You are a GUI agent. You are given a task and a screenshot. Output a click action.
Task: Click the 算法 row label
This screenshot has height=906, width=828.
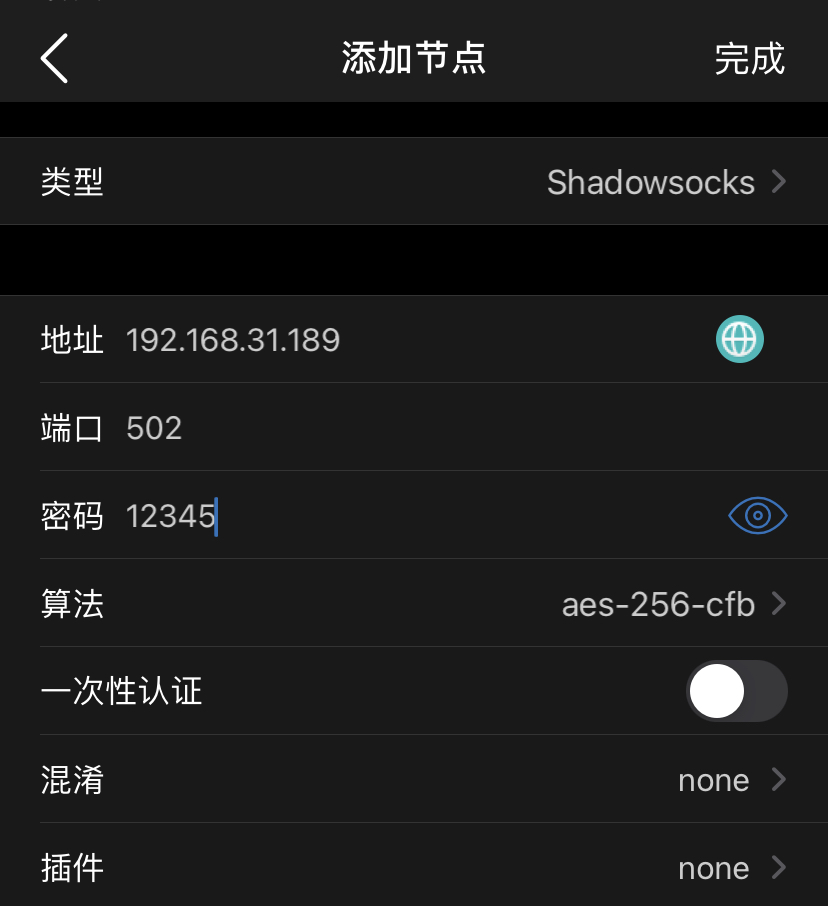72,604
